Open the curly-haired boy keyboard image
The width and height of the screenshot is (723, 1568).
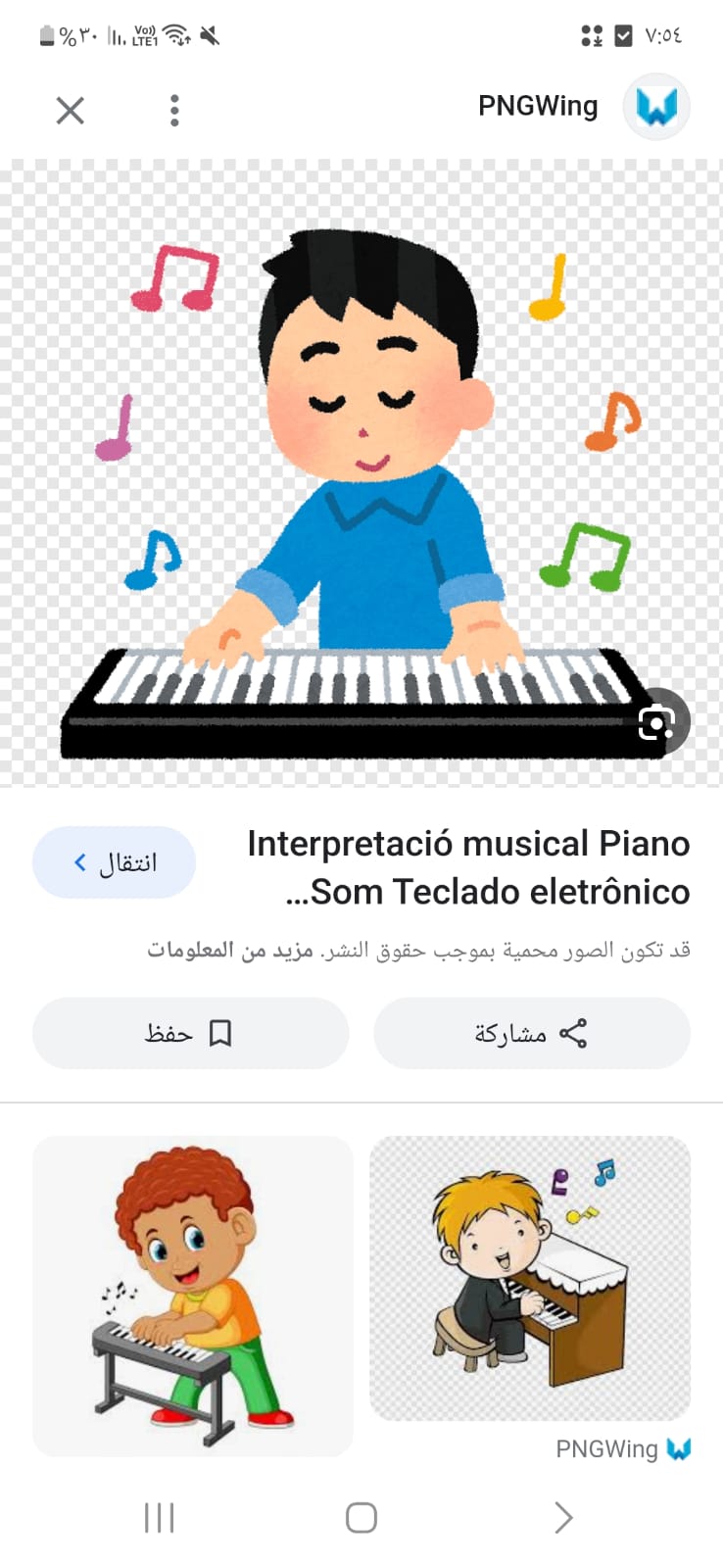point(192,1296)
